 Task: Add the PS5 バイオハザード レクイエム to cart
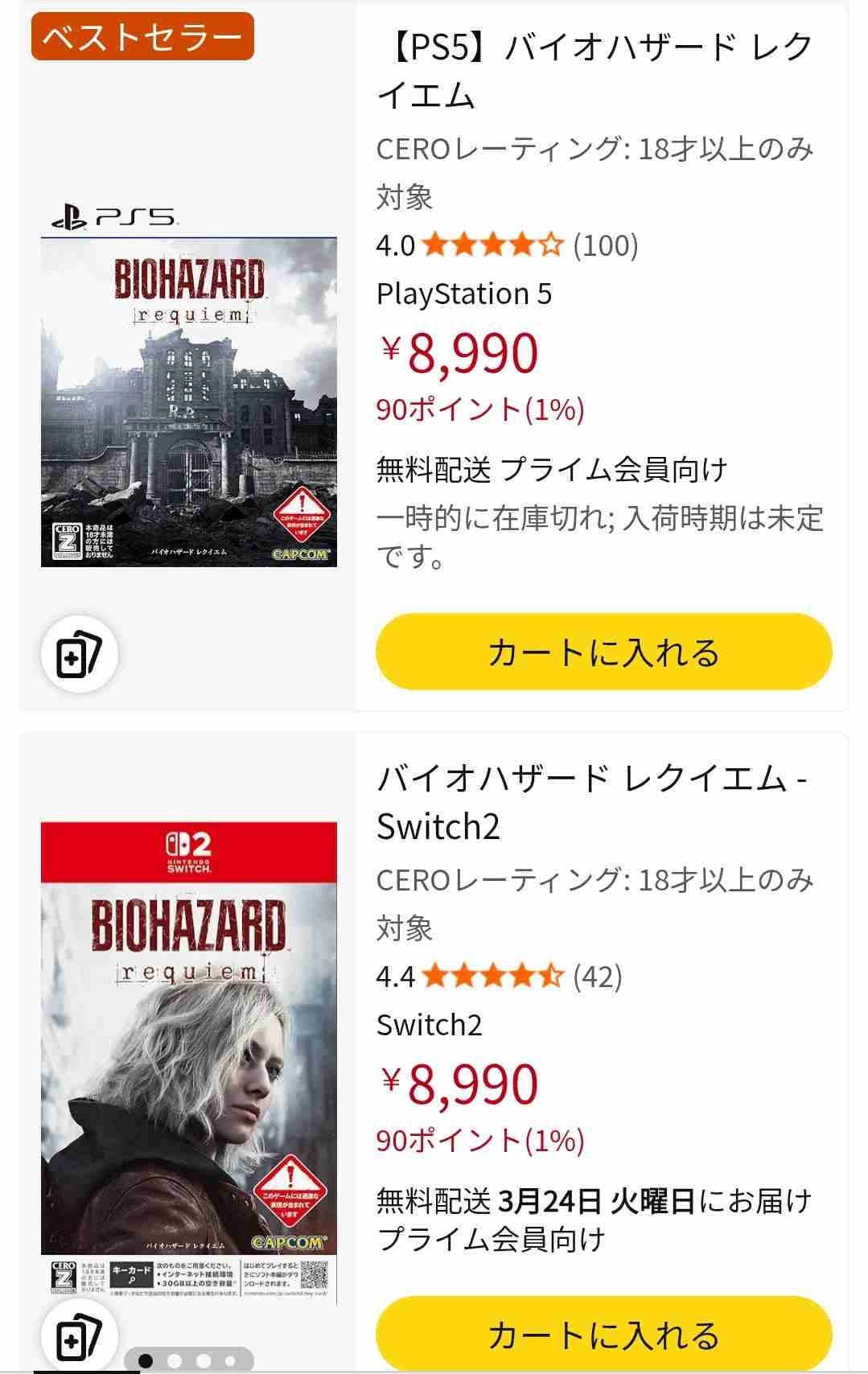[603, 652]
